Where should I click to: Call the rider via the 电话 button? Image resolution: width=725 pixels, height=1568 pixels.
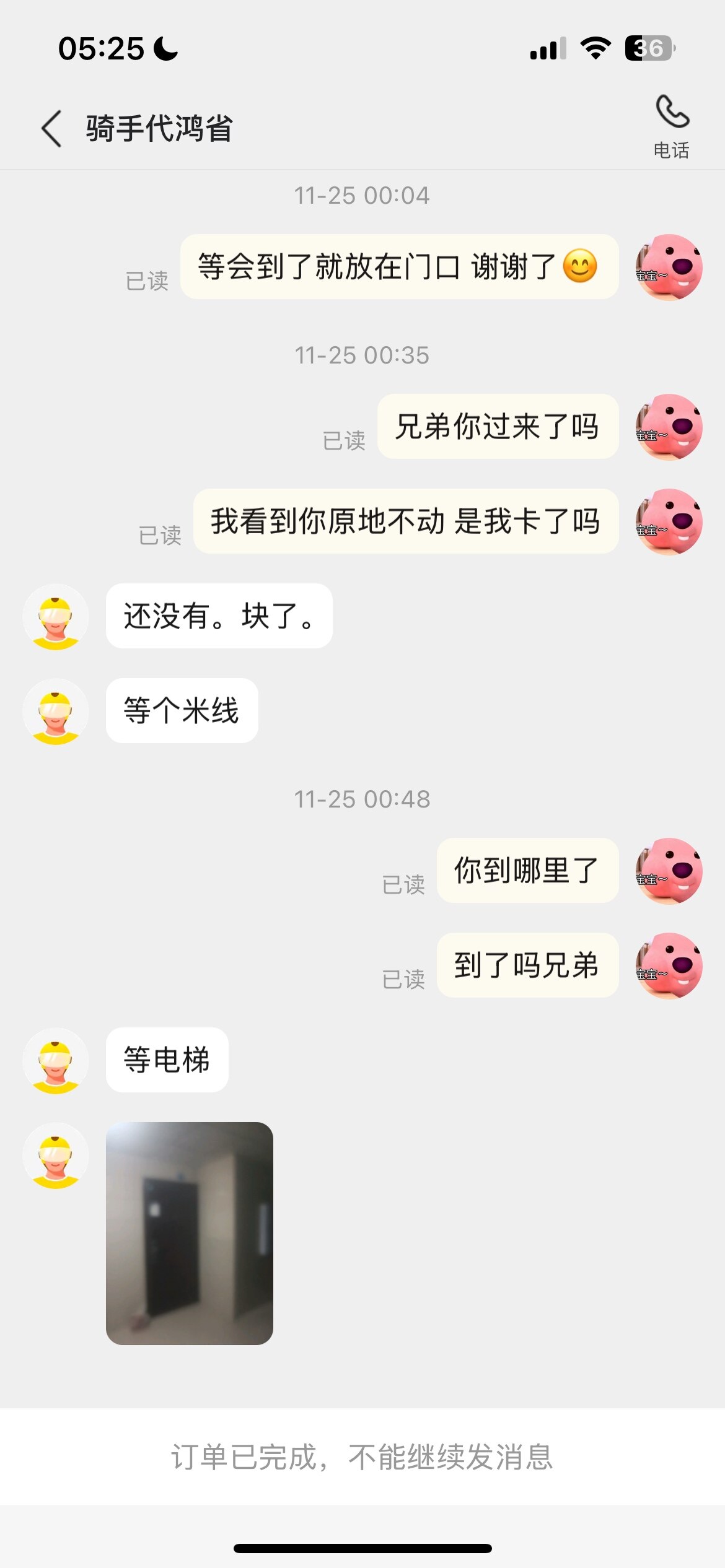(x=672, y=127)
